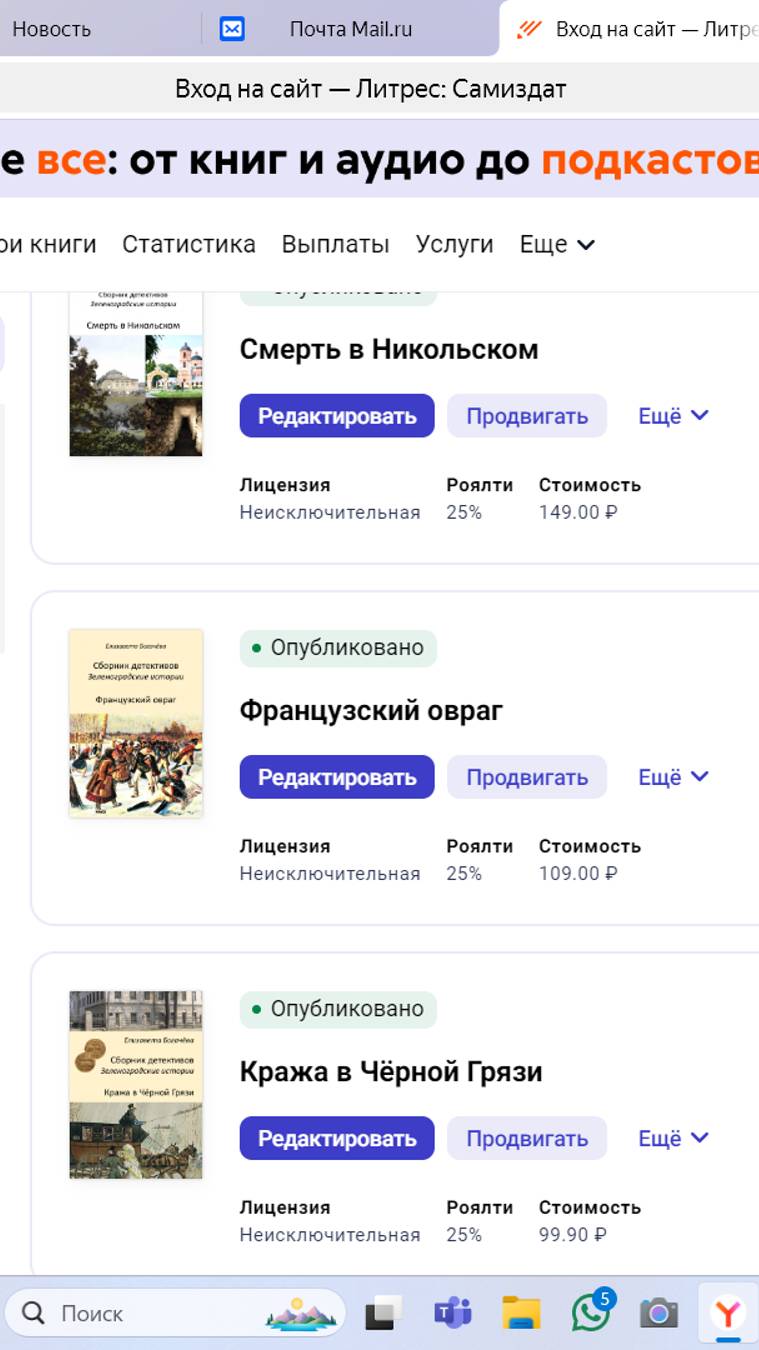The width and height of the screenshot is (759, 1350).
Task: Promote the book Кража в Чёрной Грязи
Action: pos(526,1138)
